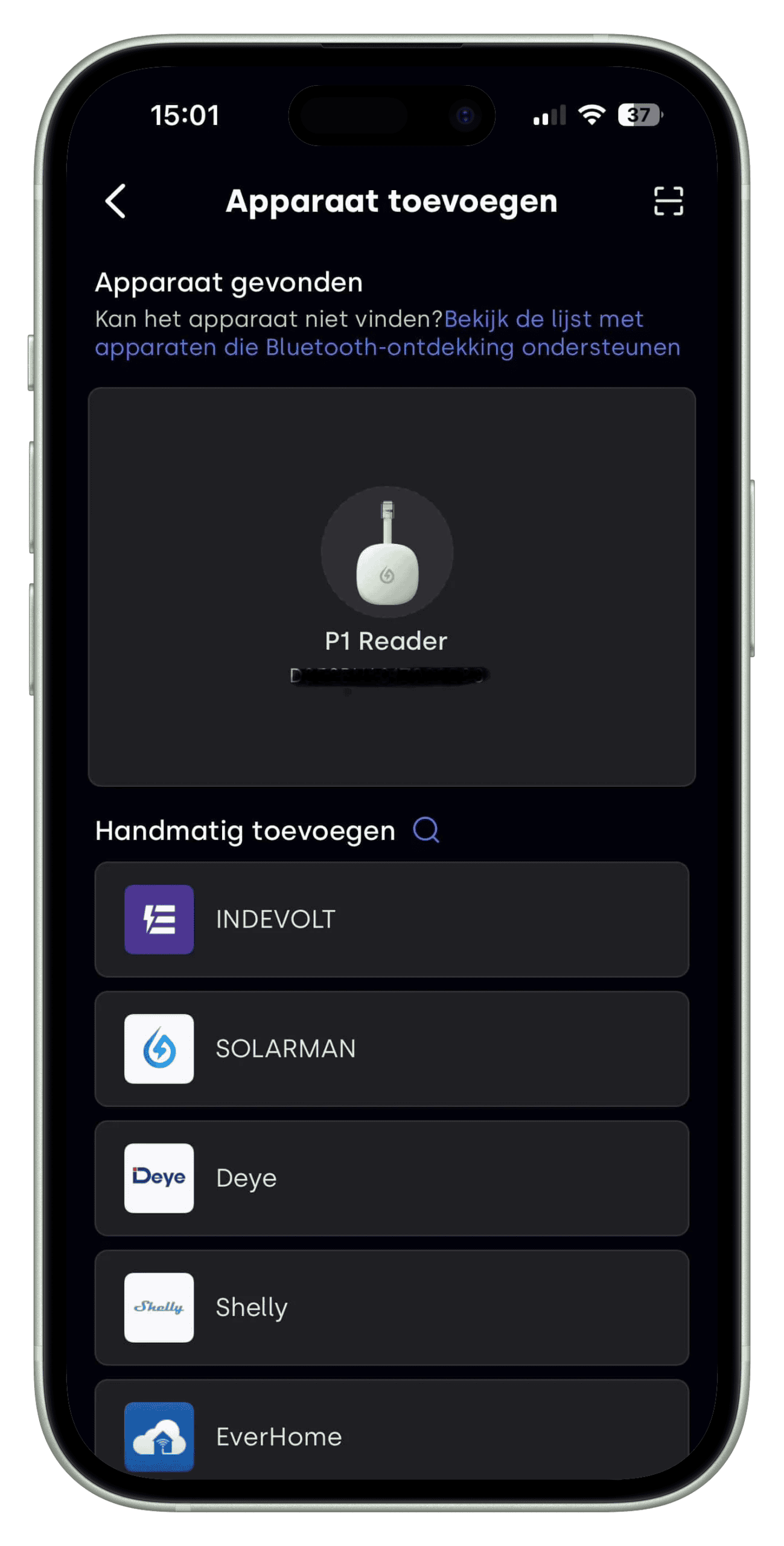Open the Deye brand row
784x1546 pixels.
[391, 1178]
